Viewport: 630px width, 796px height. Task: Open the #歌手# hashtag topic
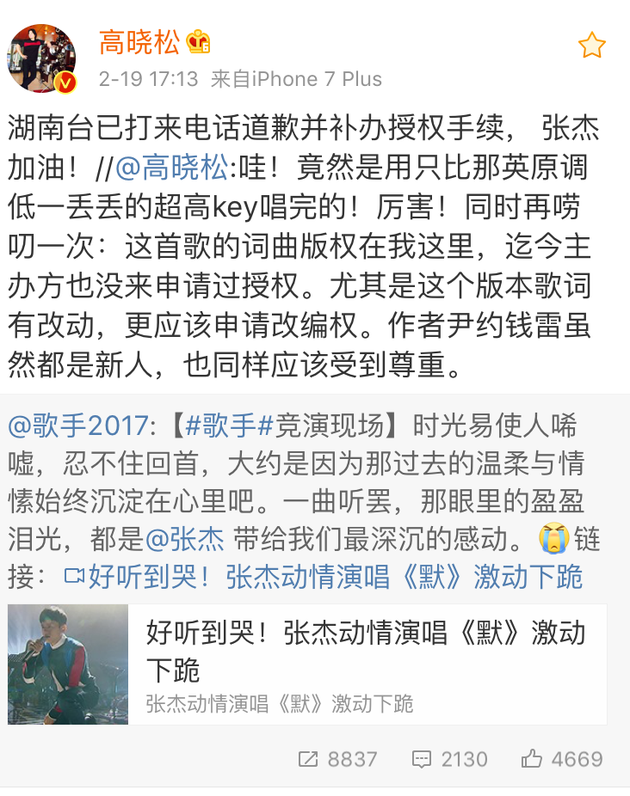[x=220, y=427]
